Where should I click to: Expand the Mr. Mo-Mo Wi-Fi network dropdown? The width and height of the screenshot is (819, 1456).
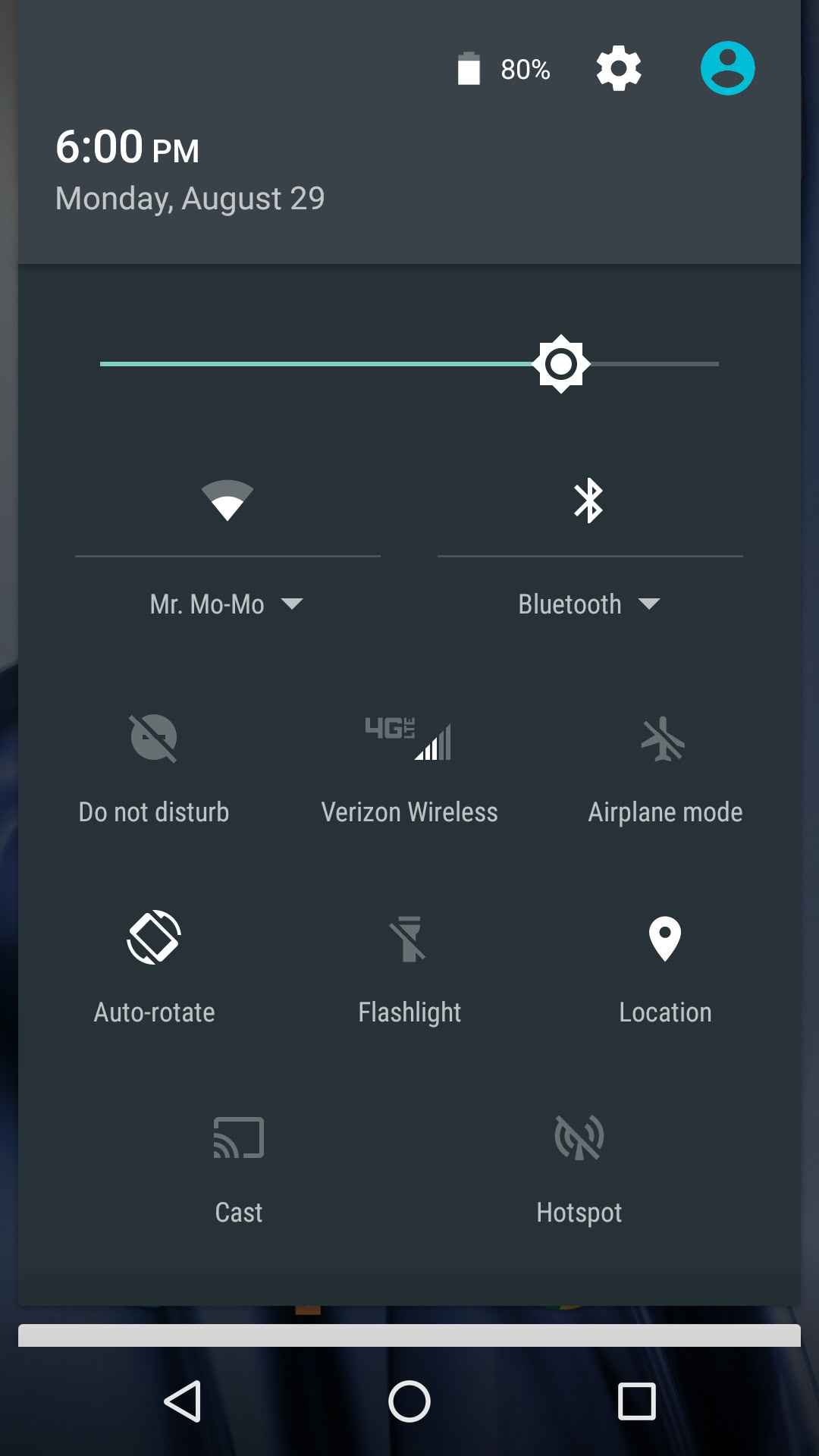pos(226,604)
